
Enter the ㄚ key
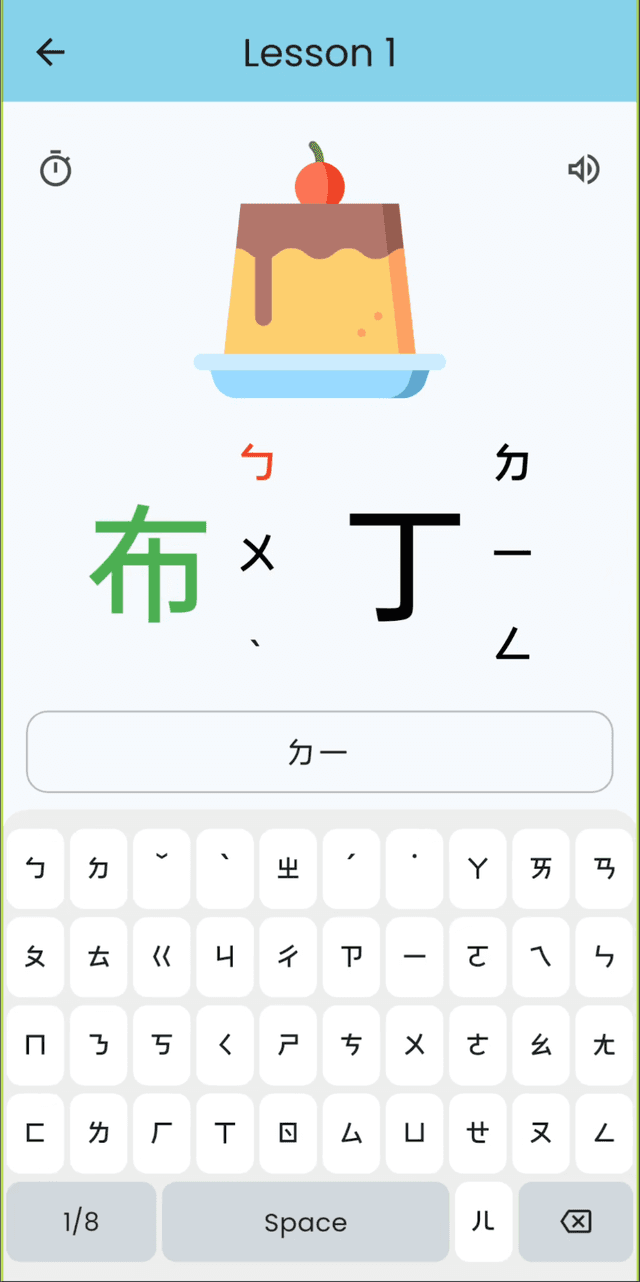point(478,868)
